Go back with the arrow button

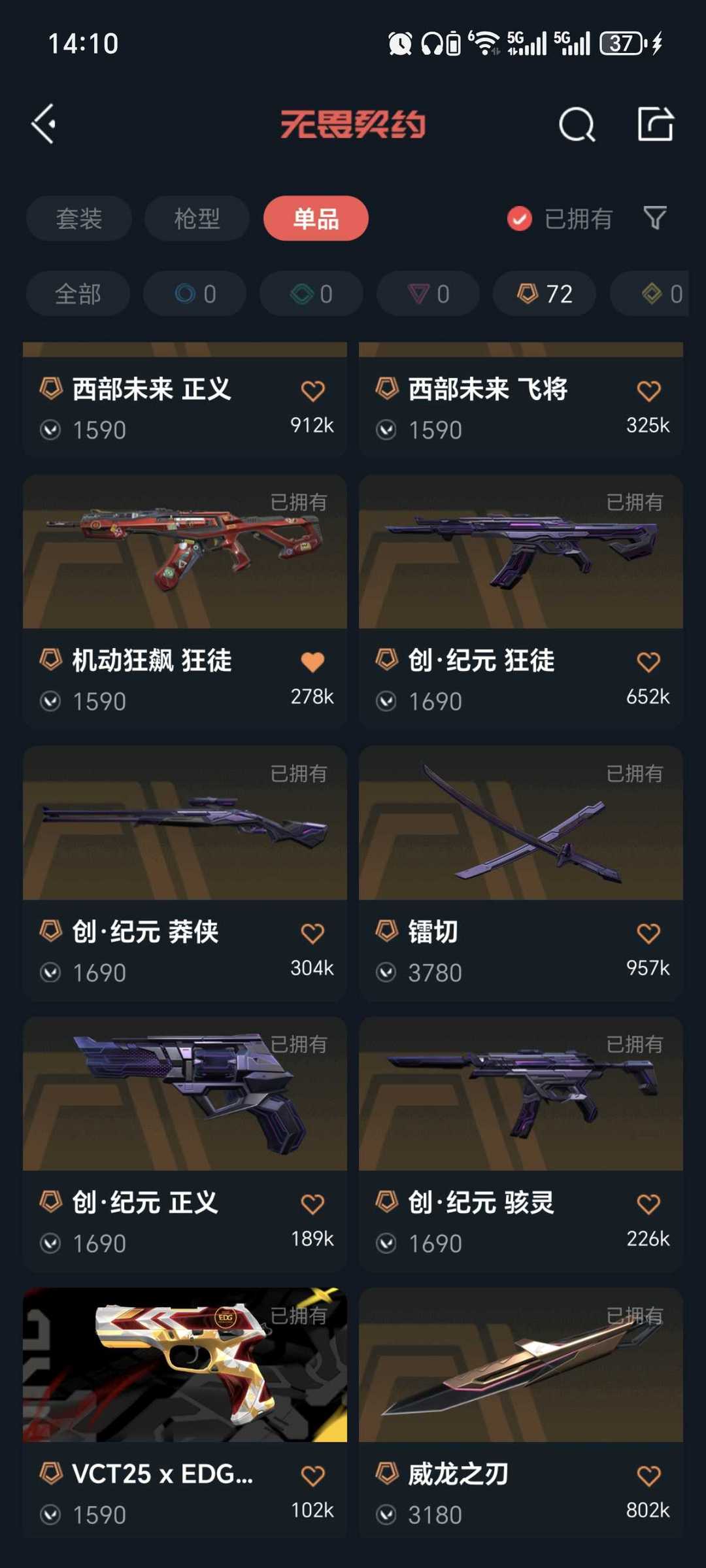(x=44, y=124)
